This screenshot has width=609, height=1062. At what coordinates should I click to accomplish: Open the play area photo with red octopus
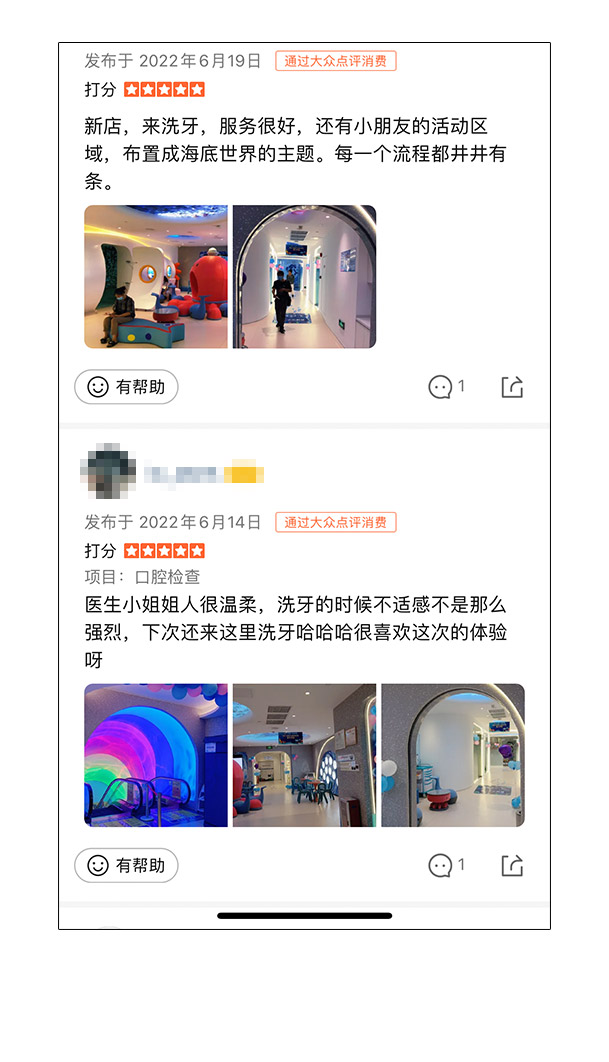coord(156,277)
